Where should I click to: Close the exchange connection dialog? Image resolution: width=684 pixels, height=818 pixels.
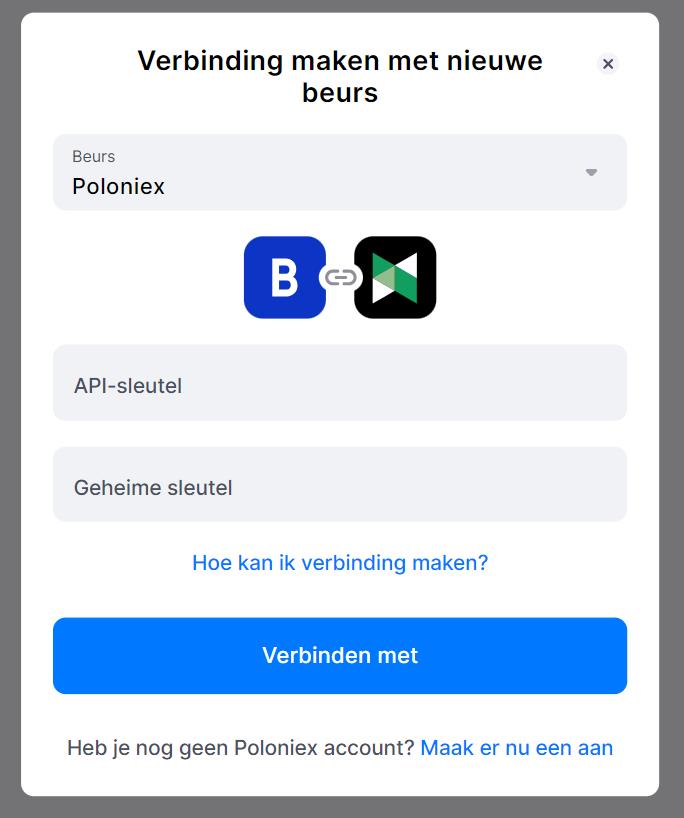[607, 64]
